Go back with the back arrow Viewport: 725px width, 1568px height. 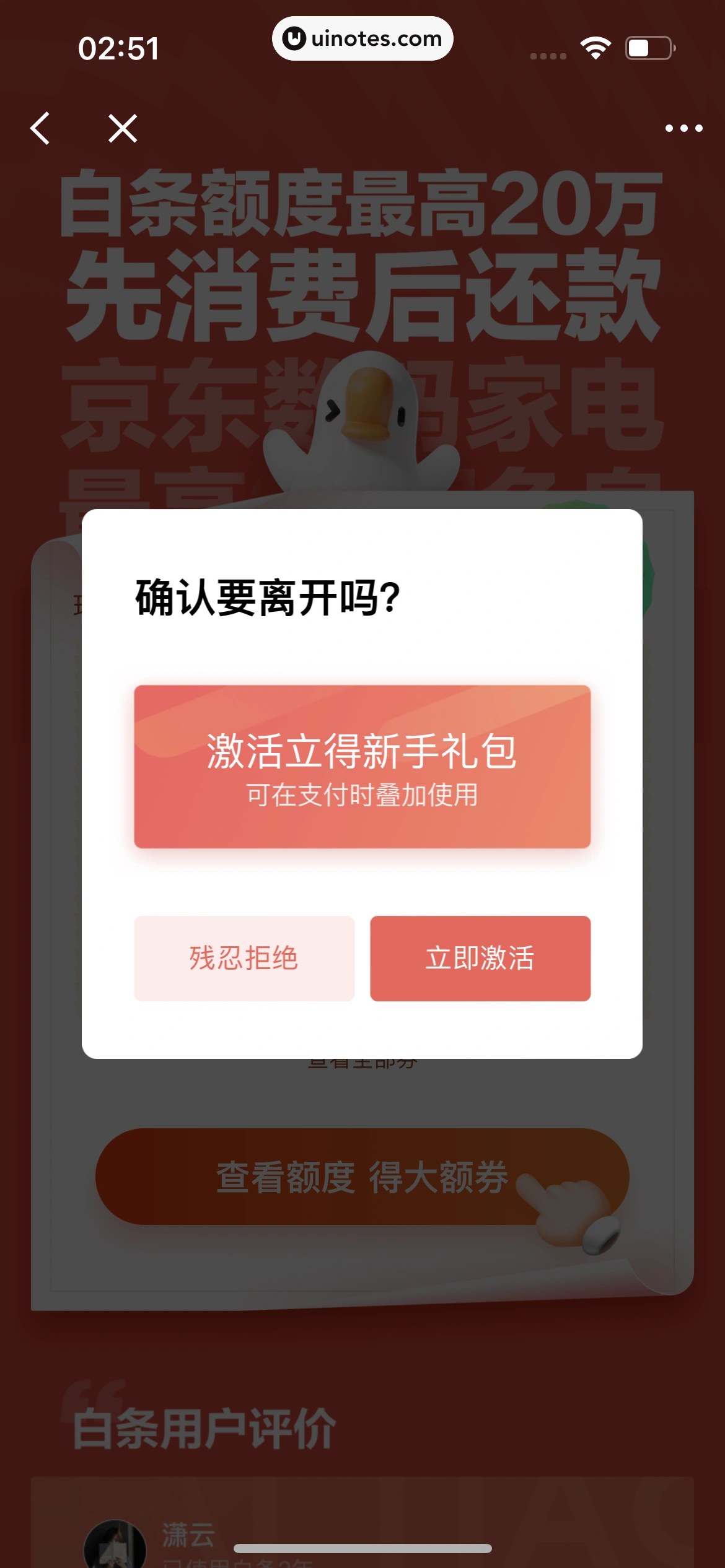point(40,129)
